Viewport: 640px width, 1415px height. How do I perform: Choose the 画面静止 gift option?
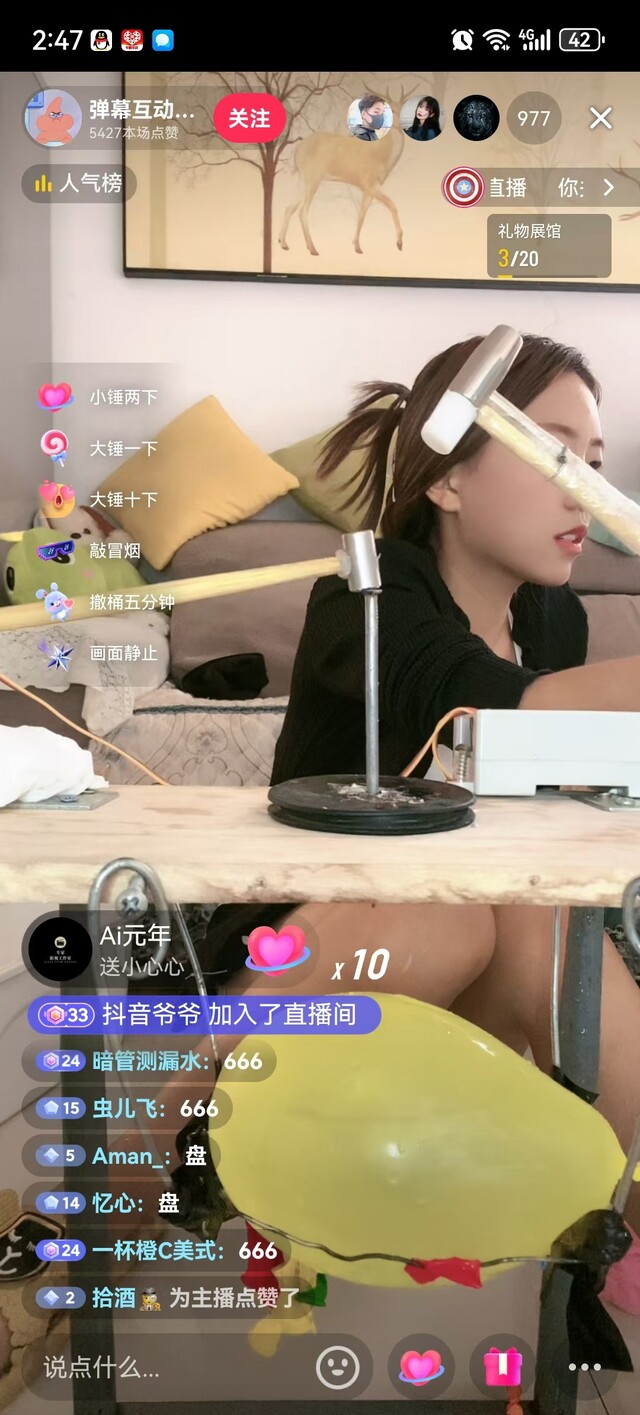(98, 653)
